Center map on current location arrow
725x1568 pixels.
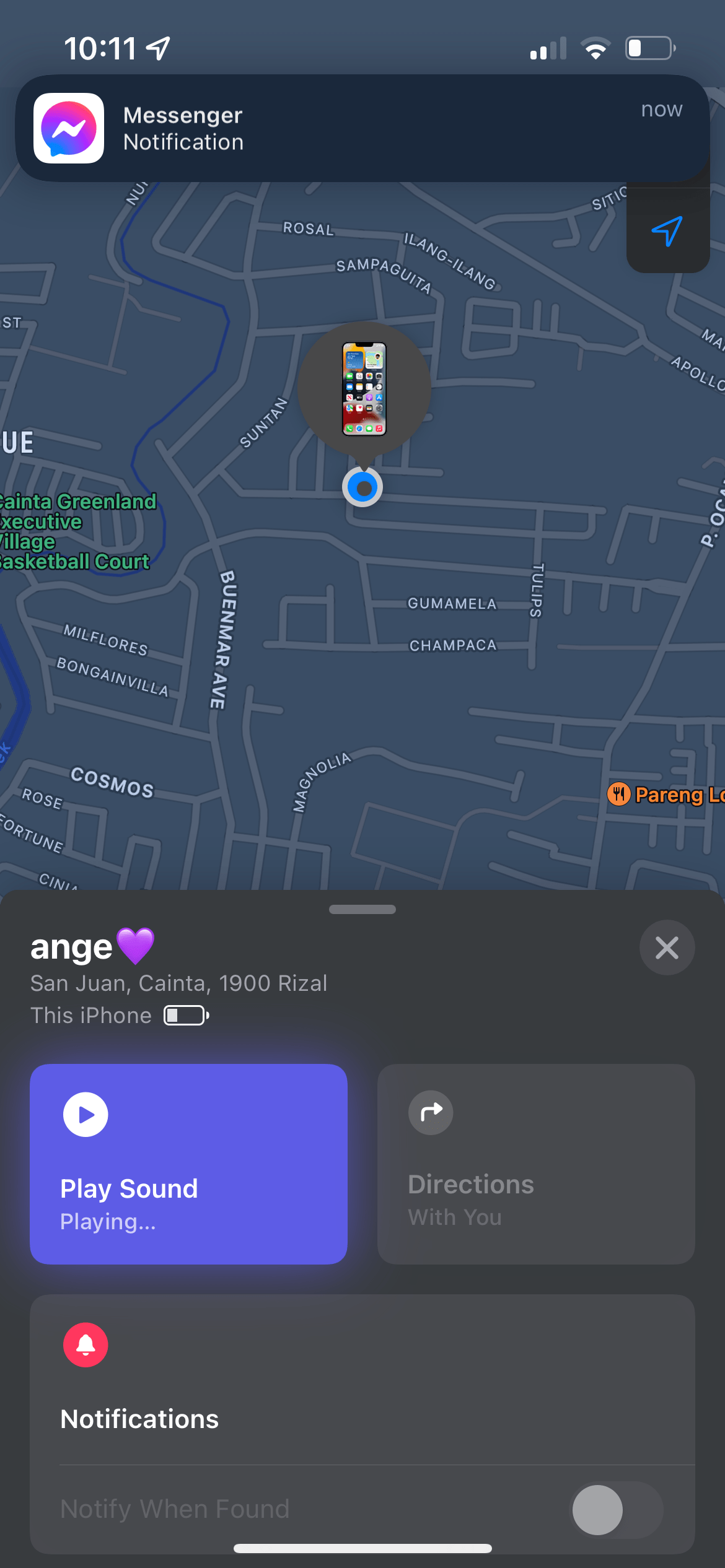tap(667, 231)
